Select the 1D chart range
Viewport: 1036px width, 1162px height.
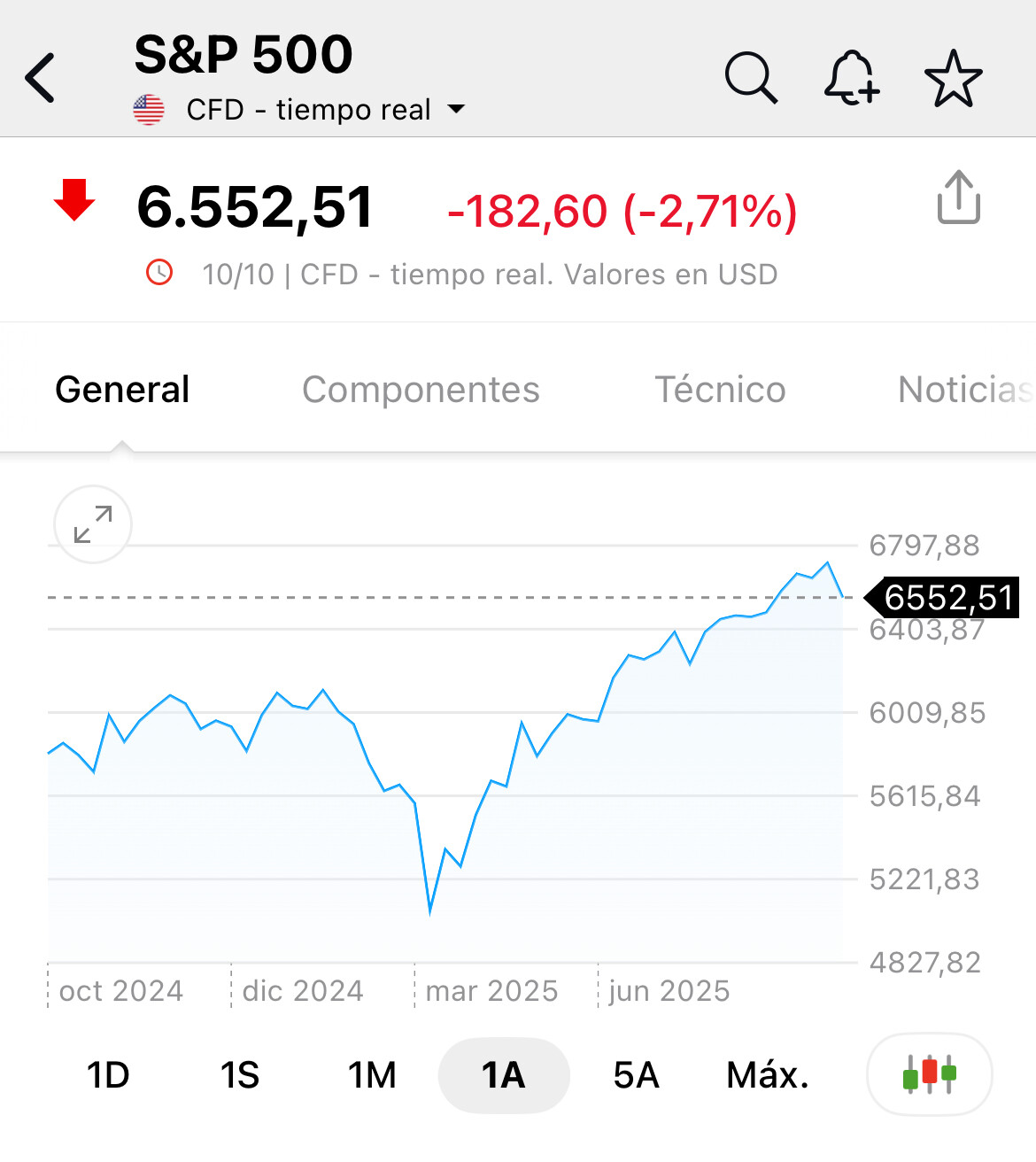[108, 1075]
